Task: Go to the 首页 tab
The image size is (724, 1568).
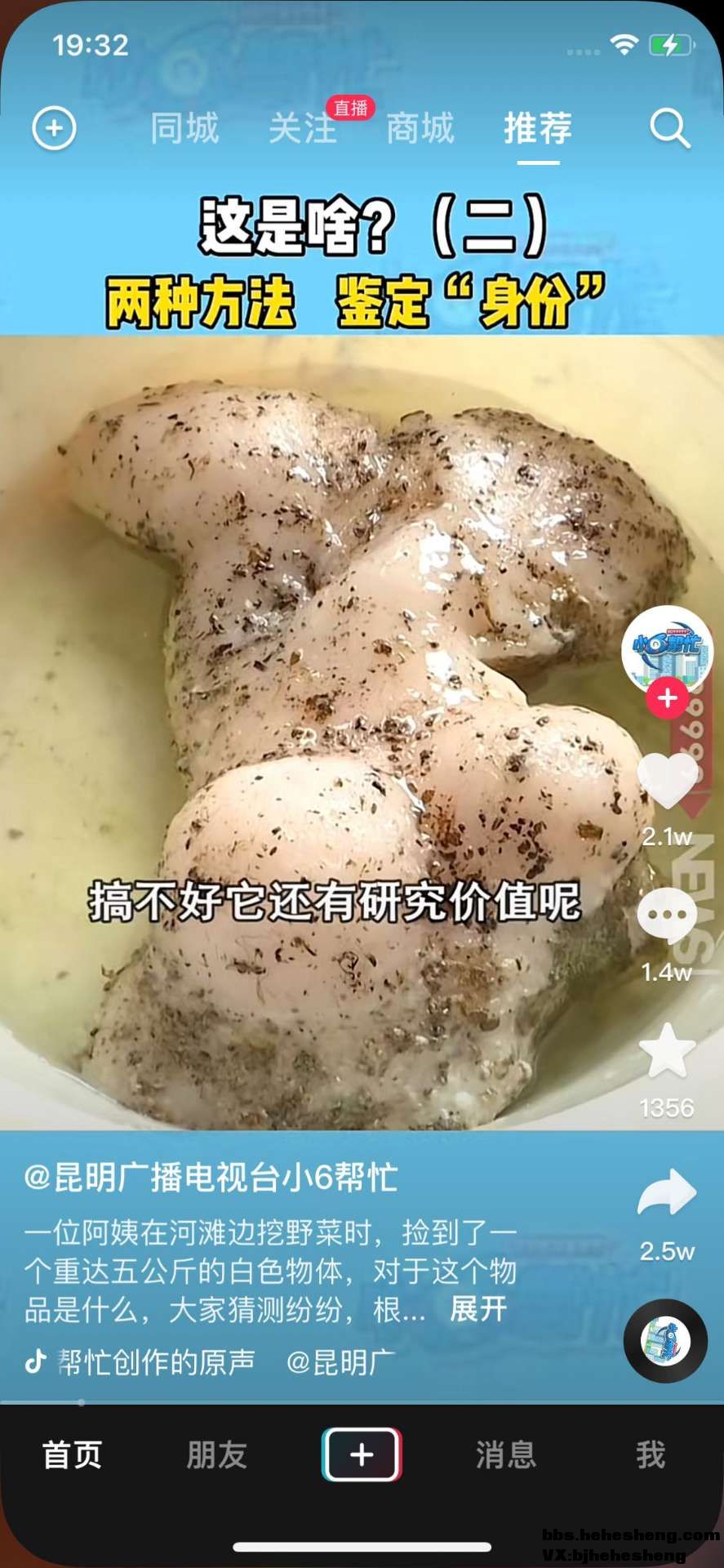Action: pos(72,1454)
